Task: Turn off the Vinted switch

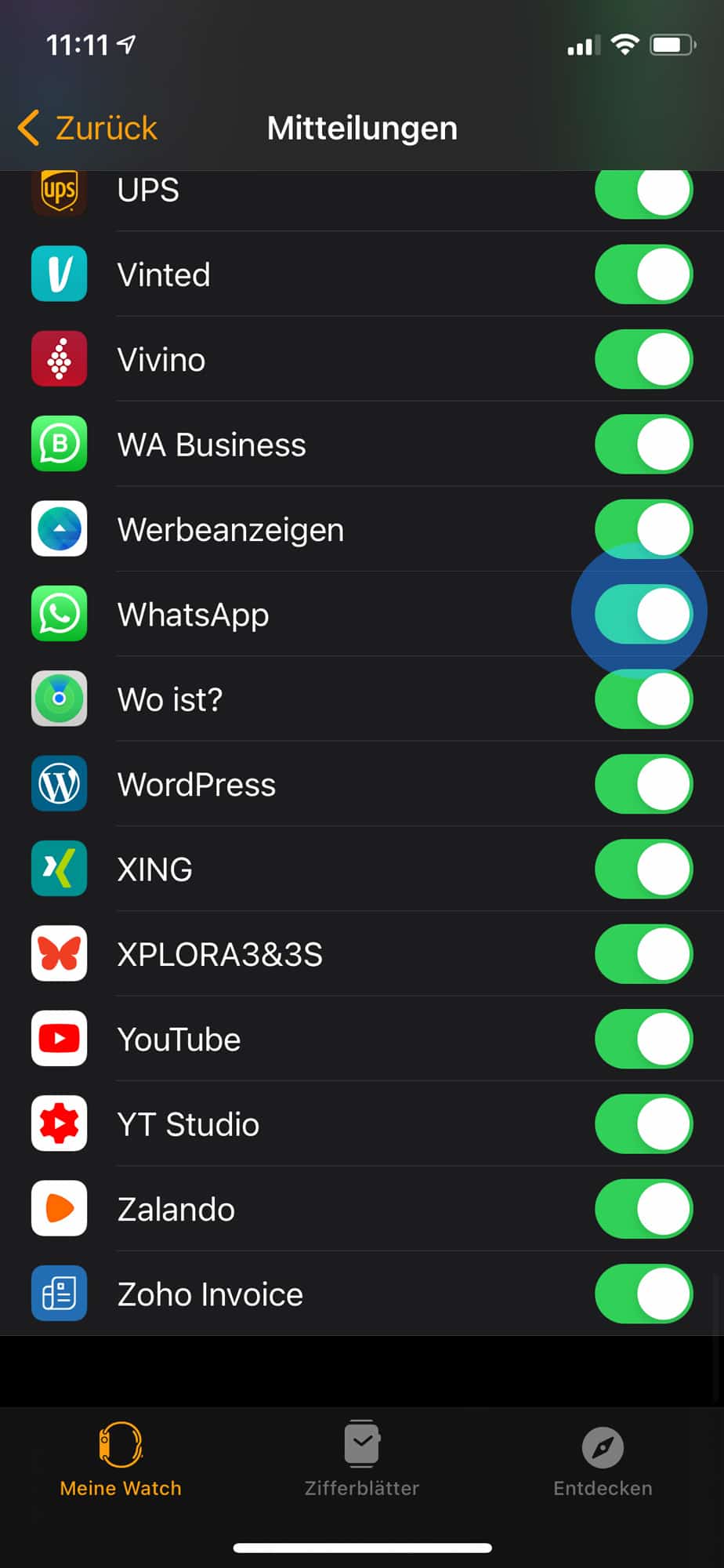Action: (643, 274)
